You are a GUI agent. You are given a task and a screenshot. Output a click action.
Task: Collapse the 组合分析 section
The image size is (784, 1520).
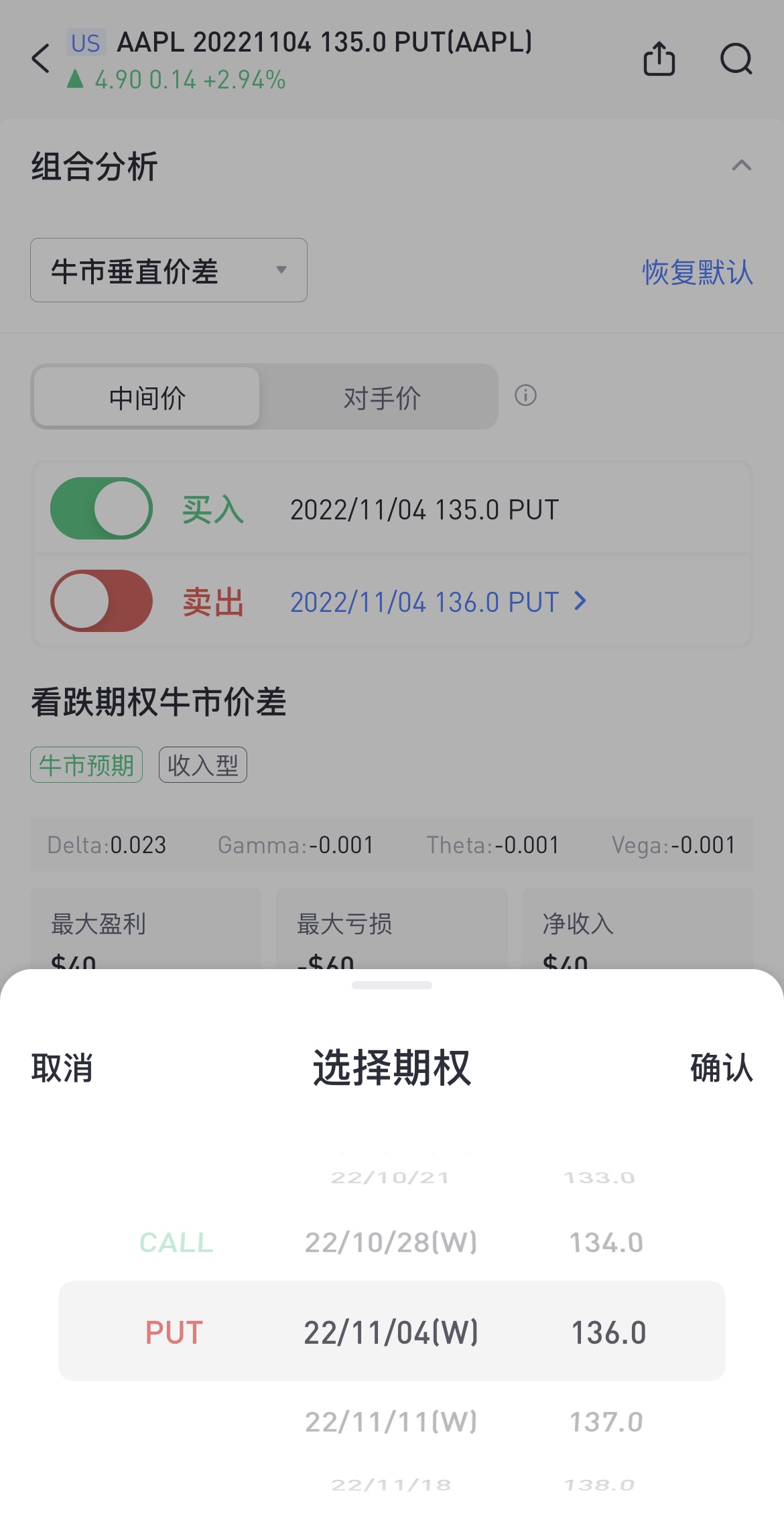pos(742,166)
